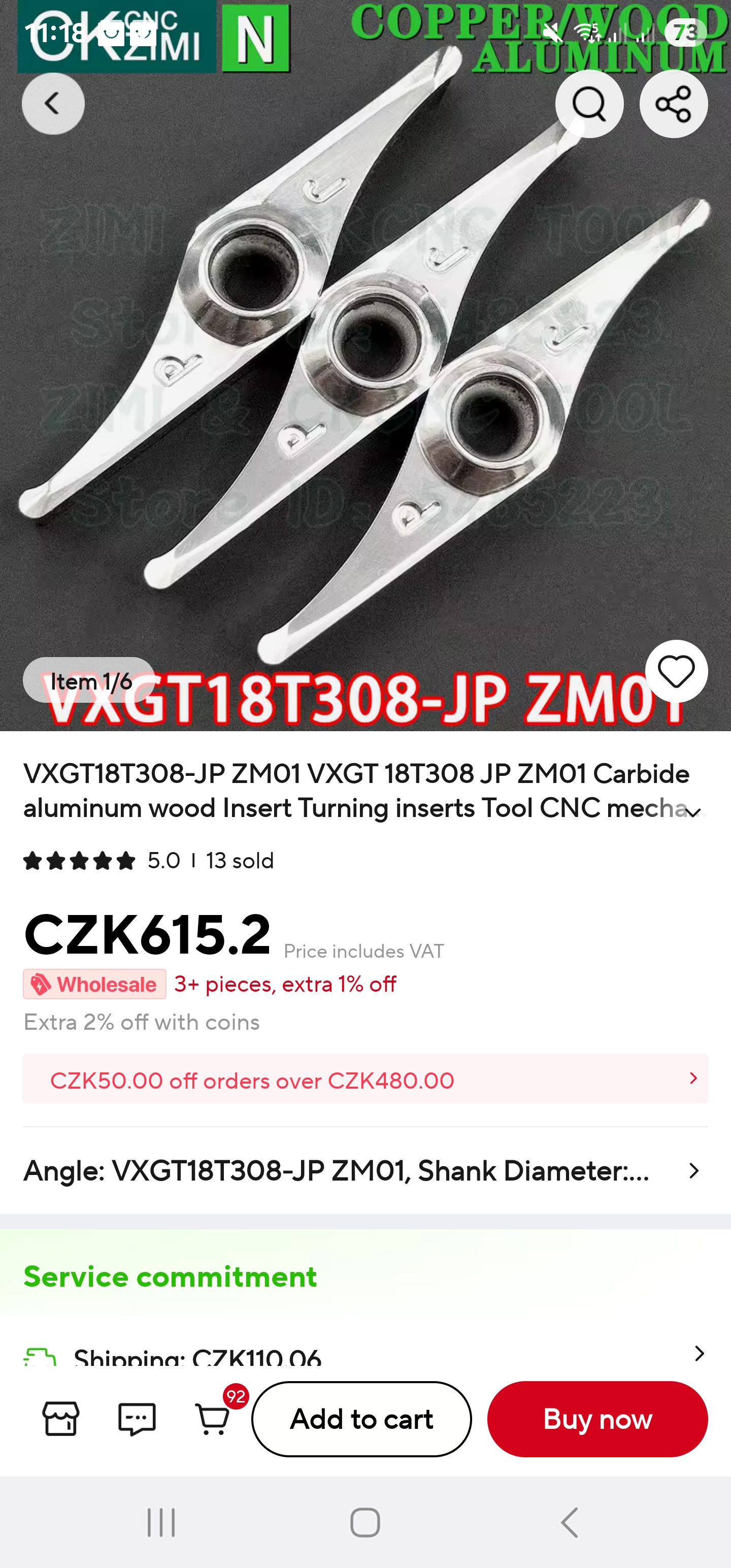Add product to wishlist with heart icon
The height and width of the screenshot is (1568, 731).
pos(676,671)
